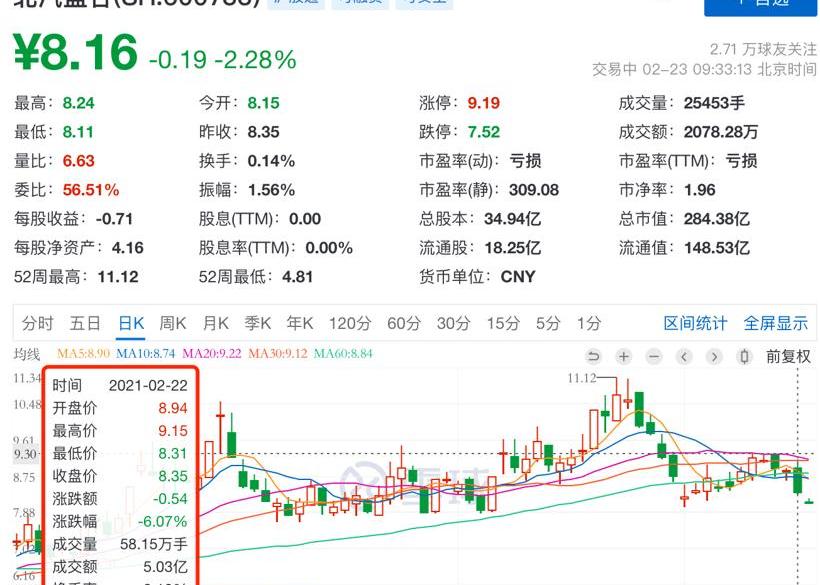Image resolution: width=820 pixels, height=585 pixels.
Task: Open 区间统计 range statistics
Action: click(x=696, y=323)
